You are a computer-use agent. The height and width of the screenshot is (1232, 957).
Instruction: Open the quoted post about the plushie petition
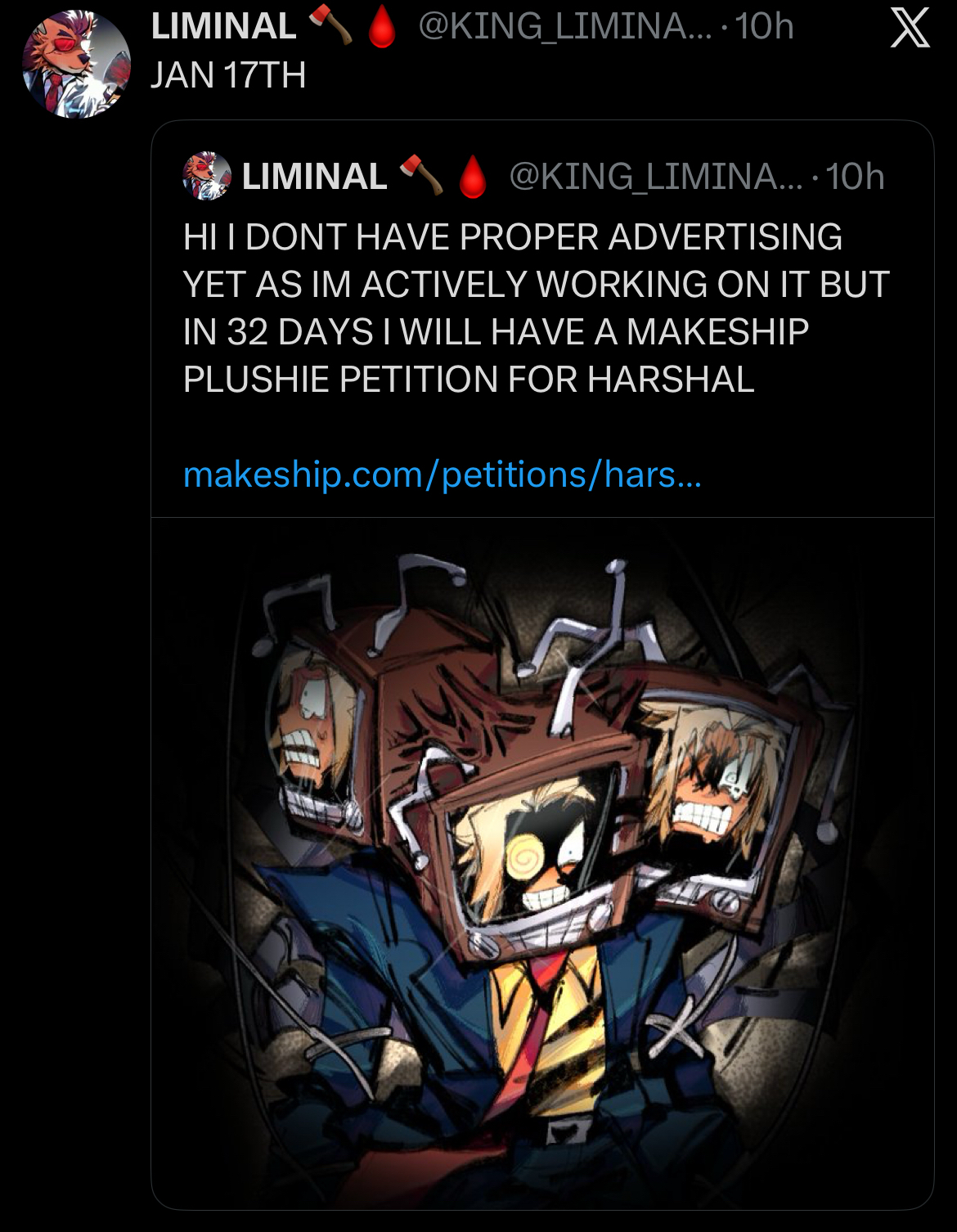point(536,308)
